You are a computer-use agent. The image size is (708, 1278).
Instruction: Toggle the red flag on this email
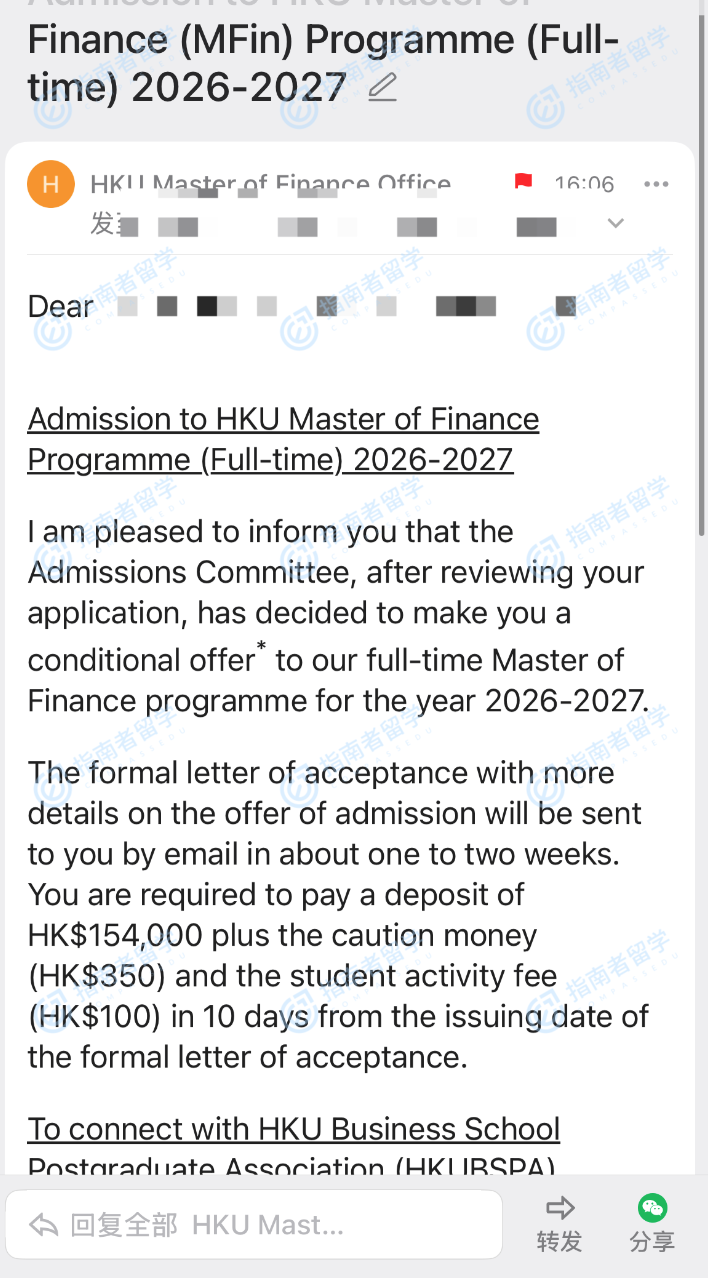[523, 182]
